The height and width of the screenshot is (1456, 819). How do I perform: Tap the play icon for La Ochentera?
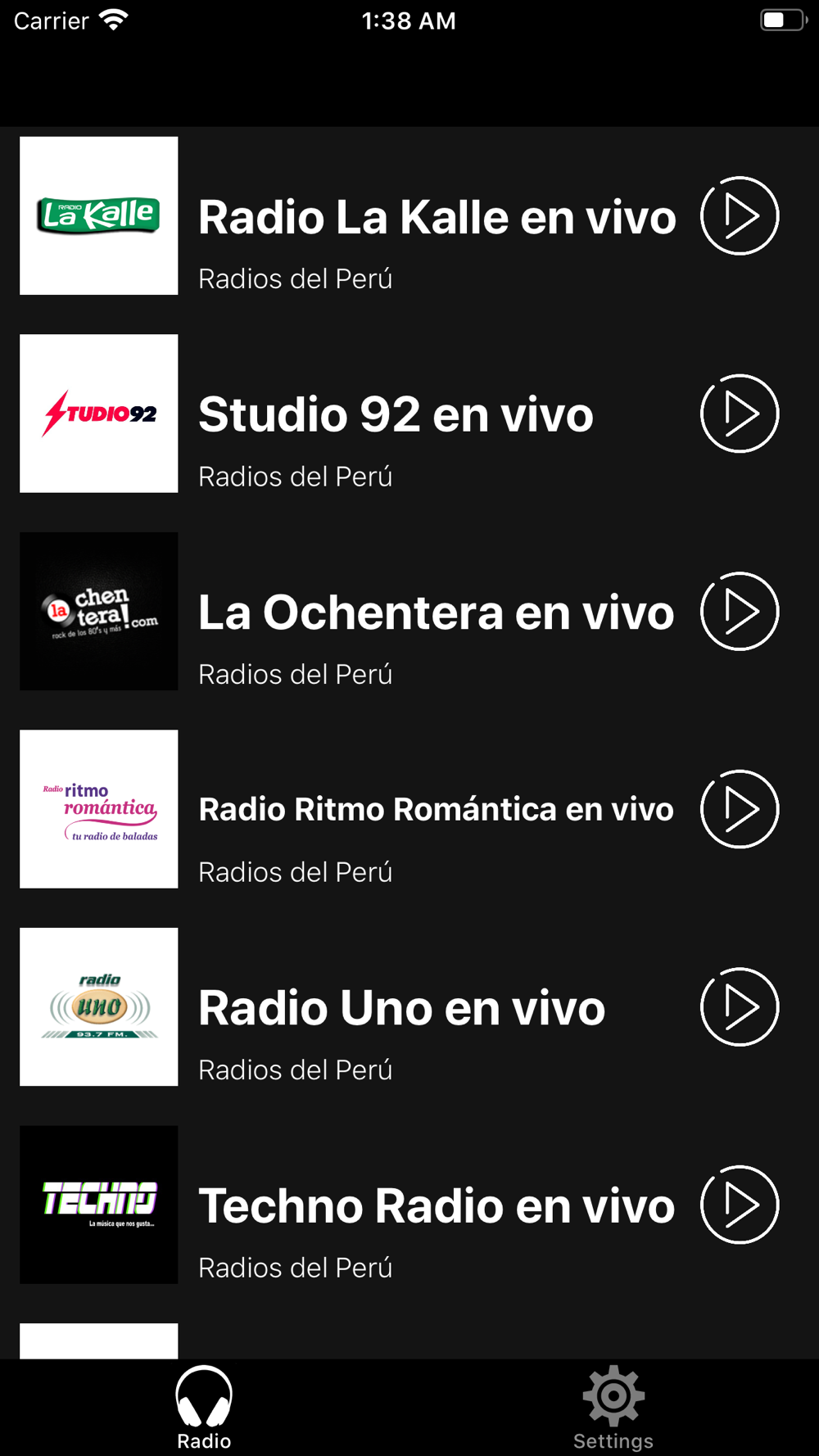(740, 612)
